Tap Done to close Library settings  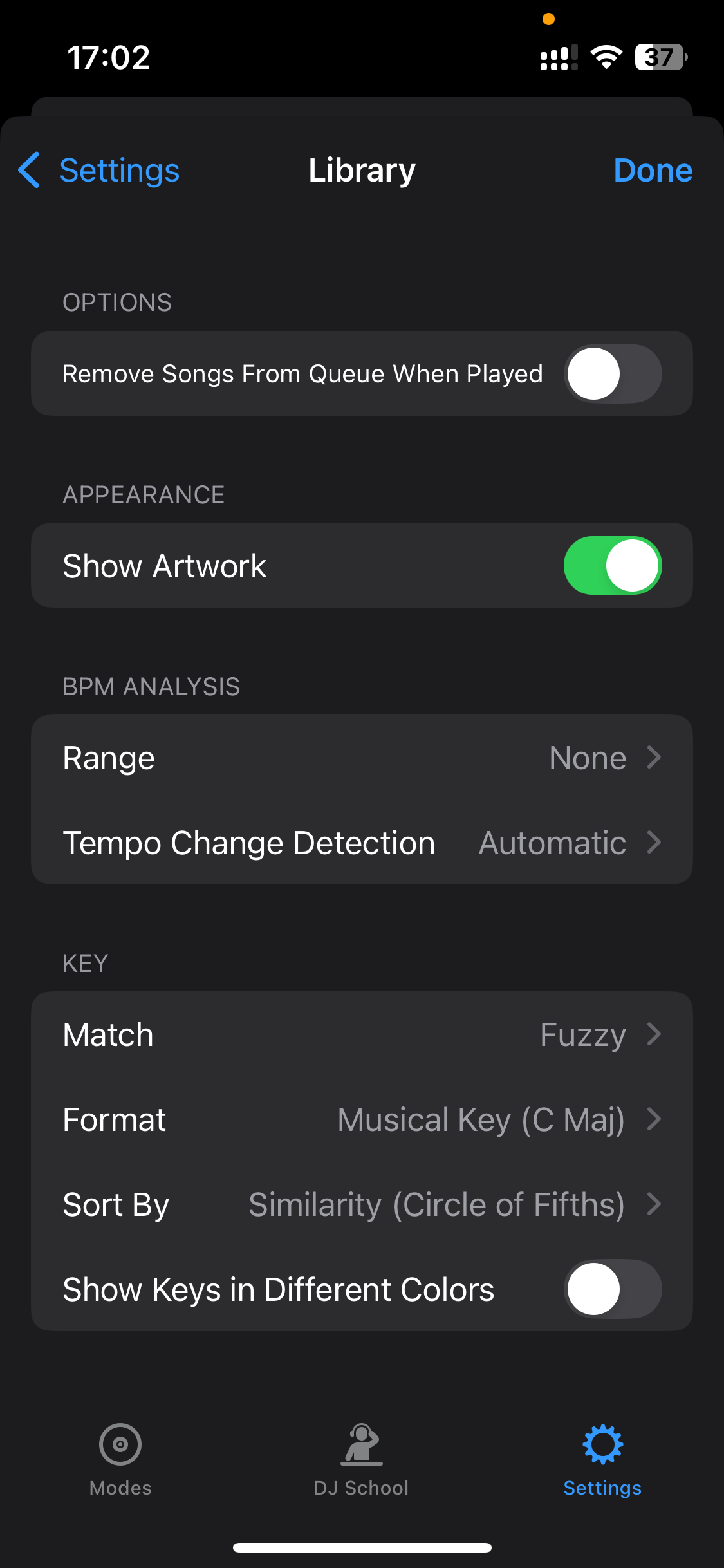click(x=653, y=171)
